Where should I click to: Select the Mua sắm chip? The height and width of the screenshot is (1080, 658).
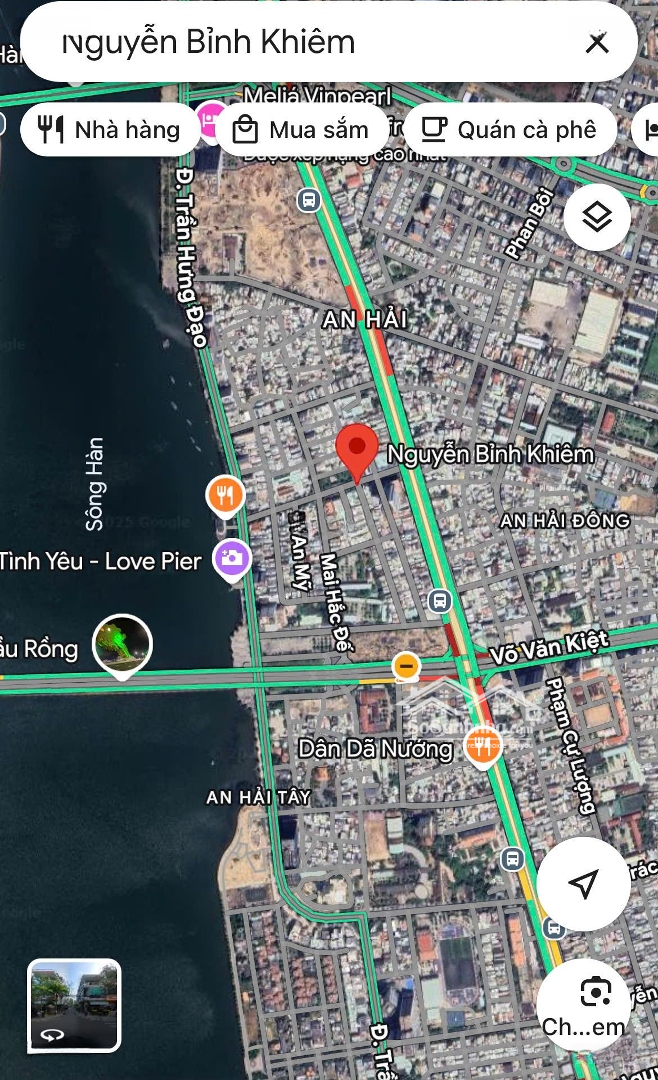coord(301,129)
